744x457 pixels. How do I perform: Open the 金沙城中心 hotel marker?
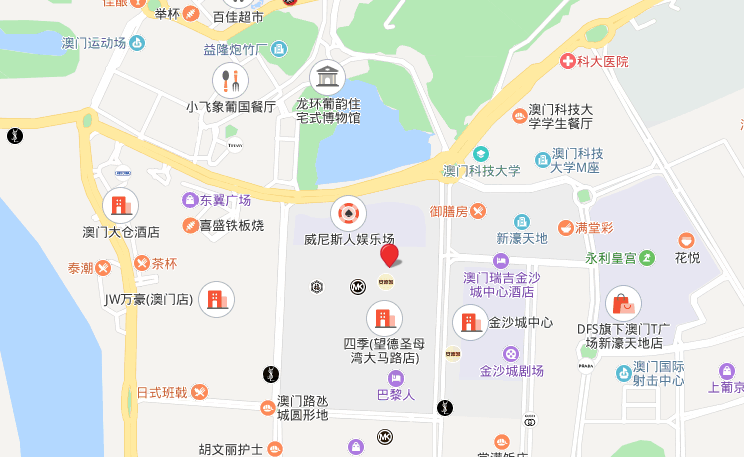tap(470, 322)
